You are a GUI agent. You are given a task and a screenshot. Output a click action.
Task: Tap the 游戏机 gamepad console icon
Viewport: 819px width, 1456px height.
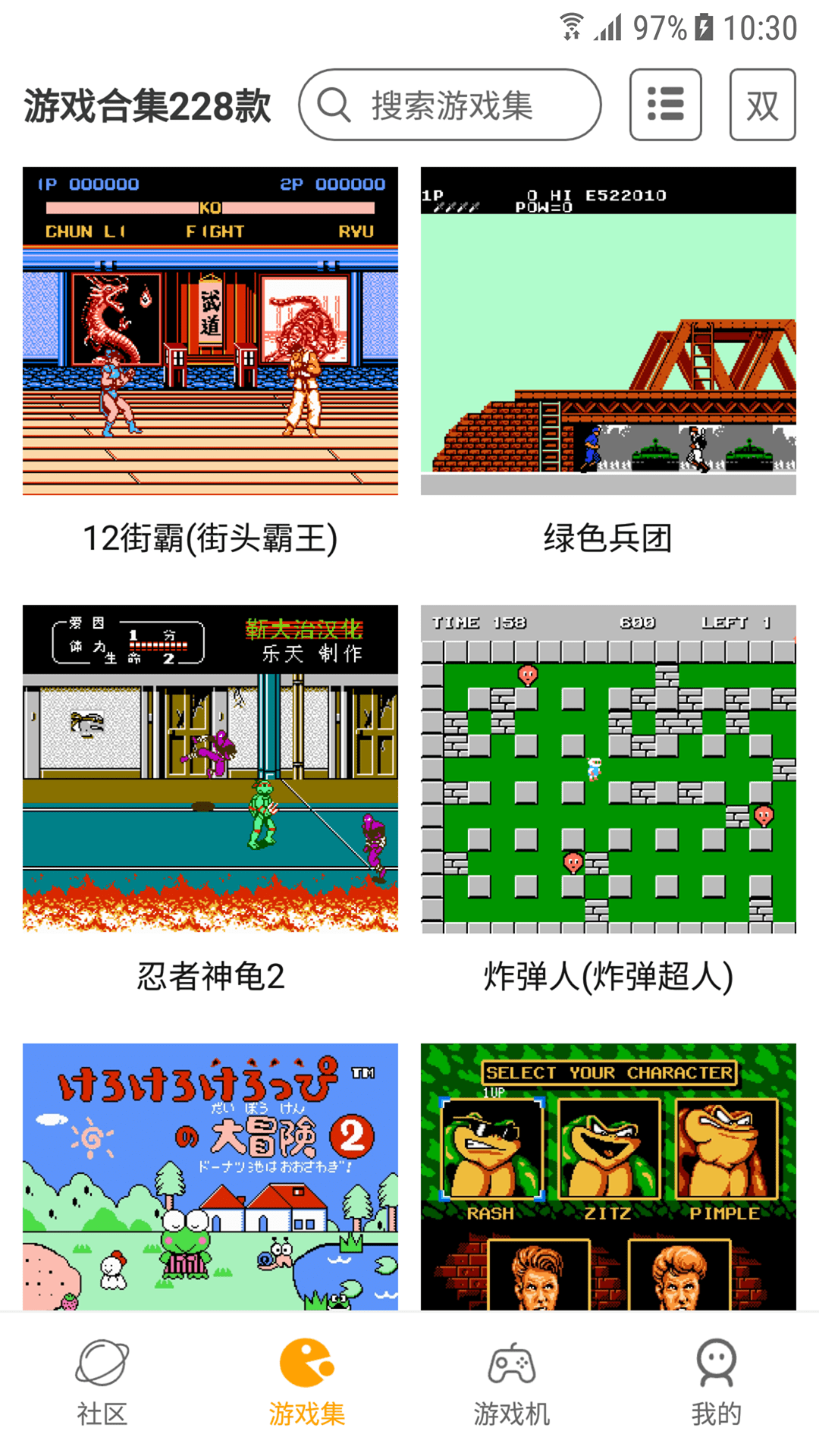[x=512, y=1365]
